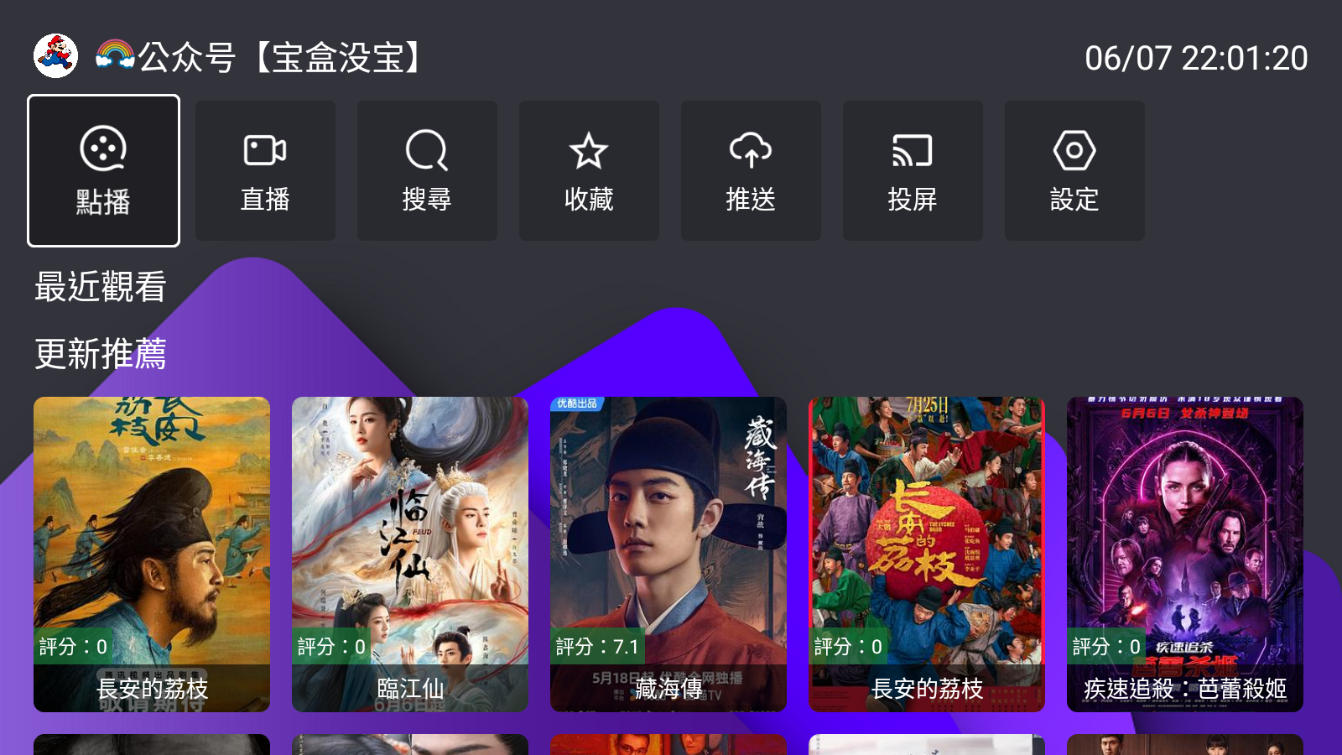Switch to 直播 live TV

[265, 170]
